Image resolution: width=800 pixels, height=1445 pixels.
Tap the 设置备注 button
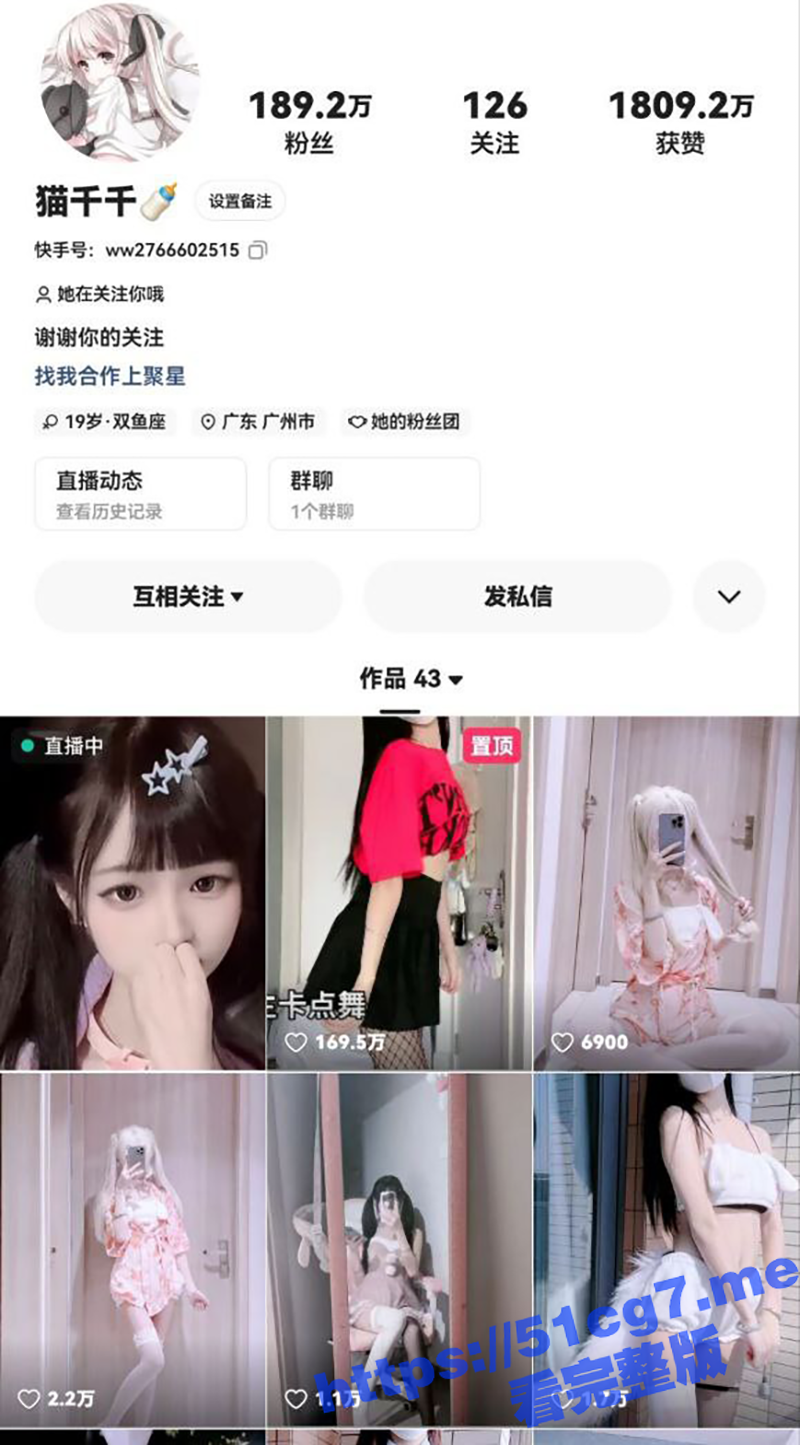[240, 201]
